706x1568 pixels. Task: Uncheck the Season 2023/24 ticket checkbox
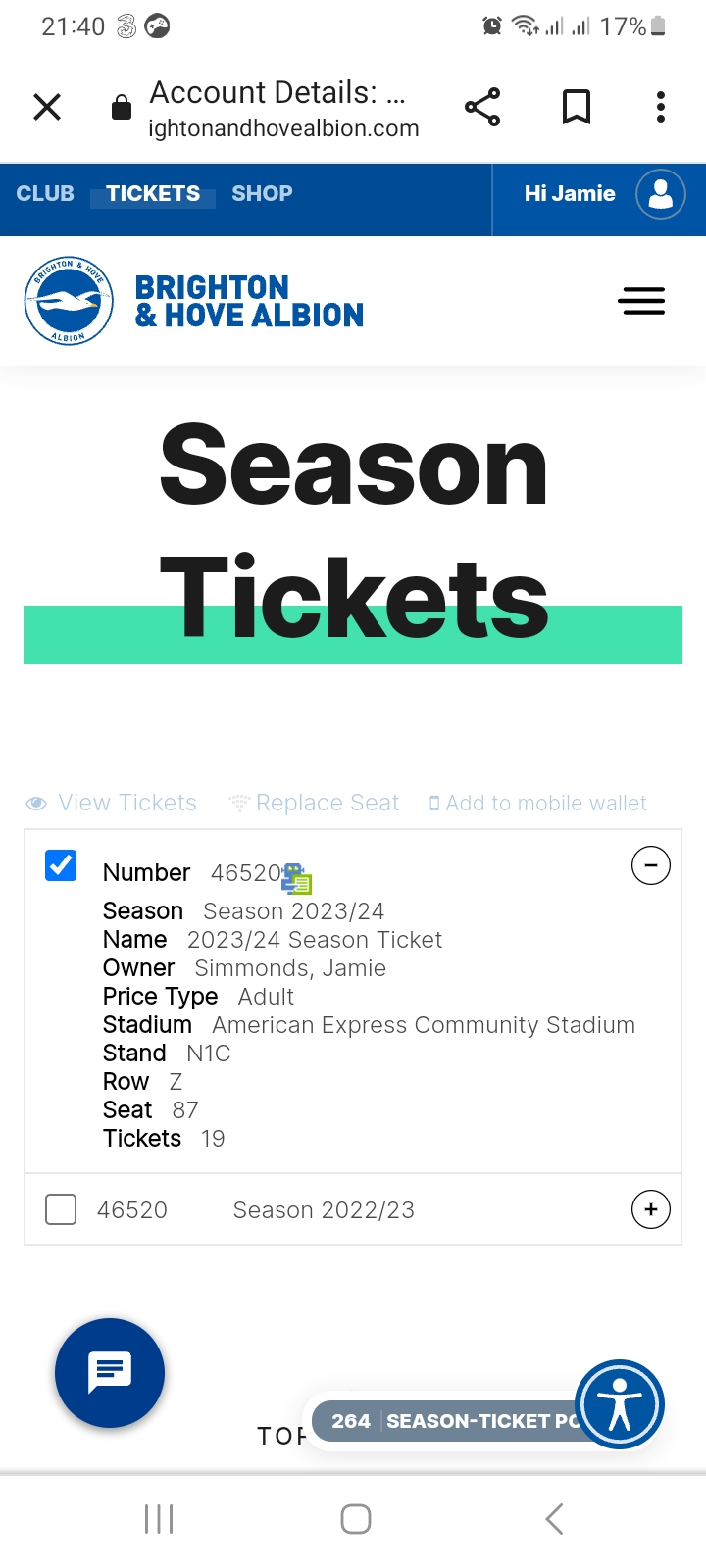(61, 865)
